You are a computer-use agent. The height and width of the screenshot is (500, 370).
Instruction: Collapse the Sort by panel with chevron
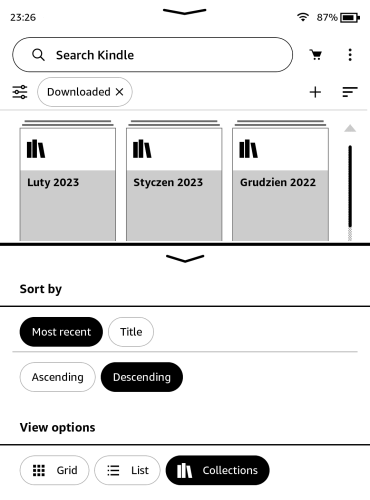185,259
